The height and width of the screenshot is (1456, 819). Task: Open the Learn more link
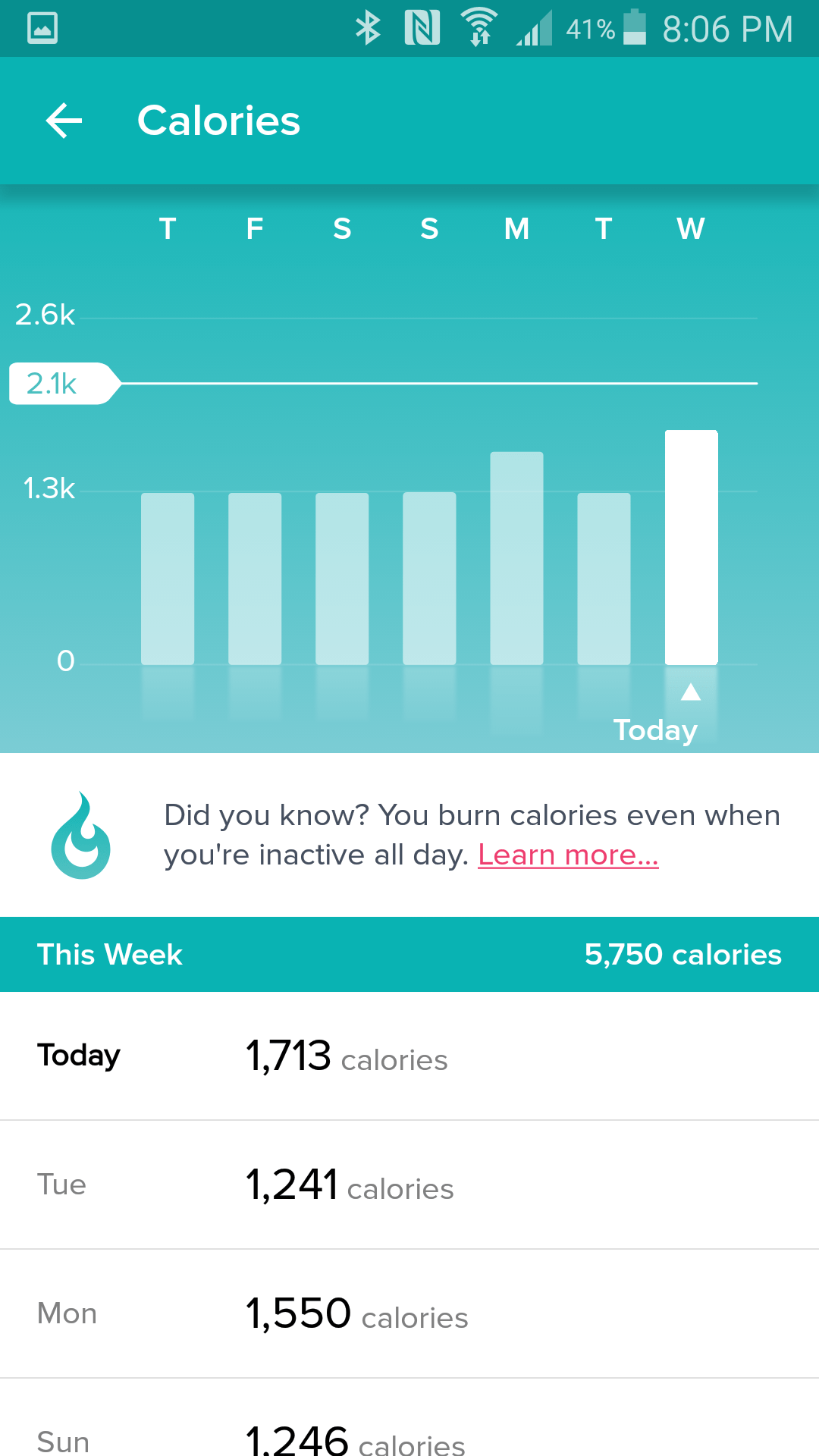(x=568, y=855)
